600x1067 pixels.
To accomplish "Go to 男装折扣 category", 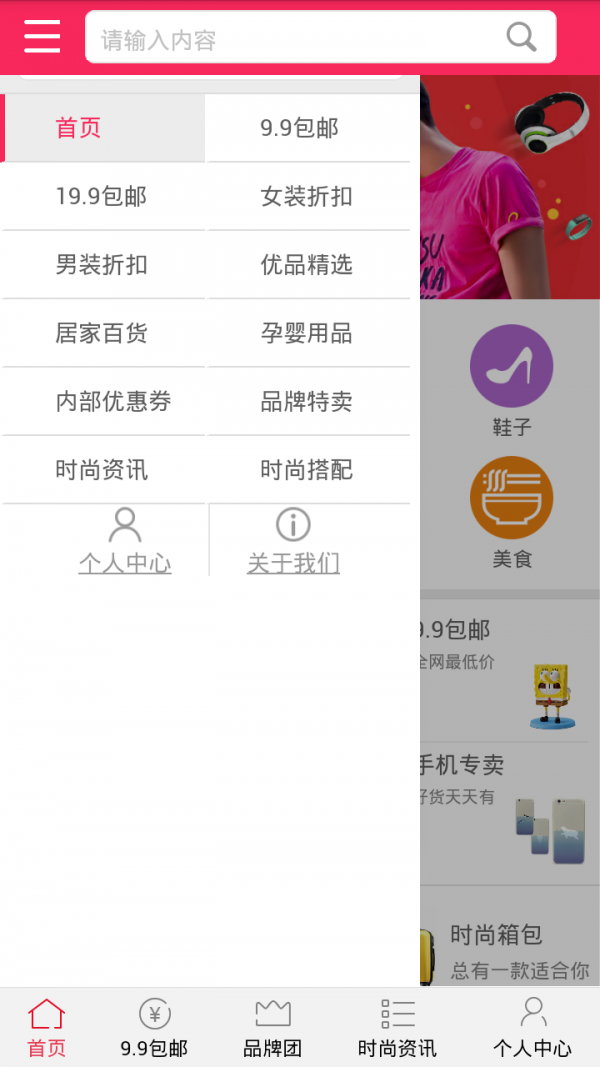I will [102, 265].
